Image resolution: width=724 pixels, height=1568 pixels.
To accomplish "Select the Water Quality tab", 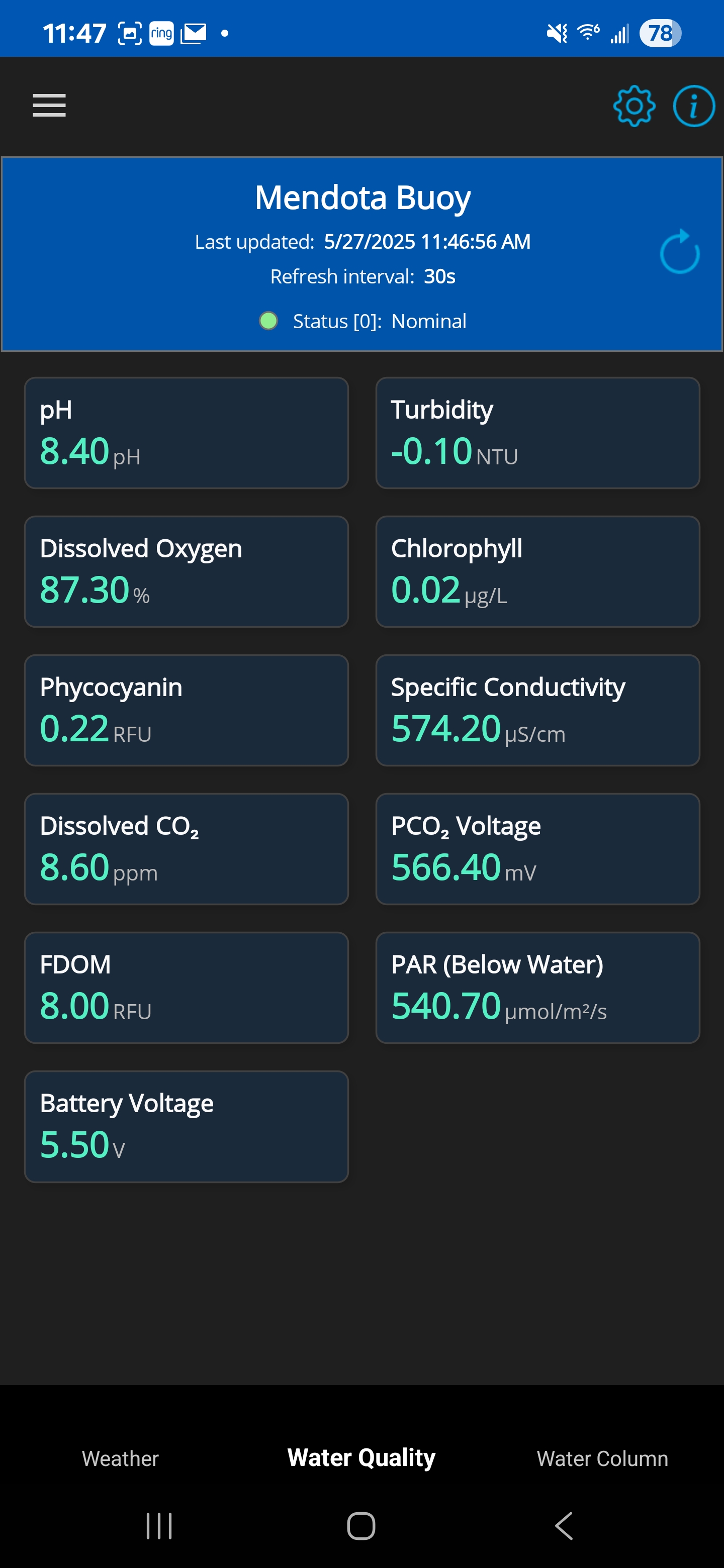I will (361, 1458).
